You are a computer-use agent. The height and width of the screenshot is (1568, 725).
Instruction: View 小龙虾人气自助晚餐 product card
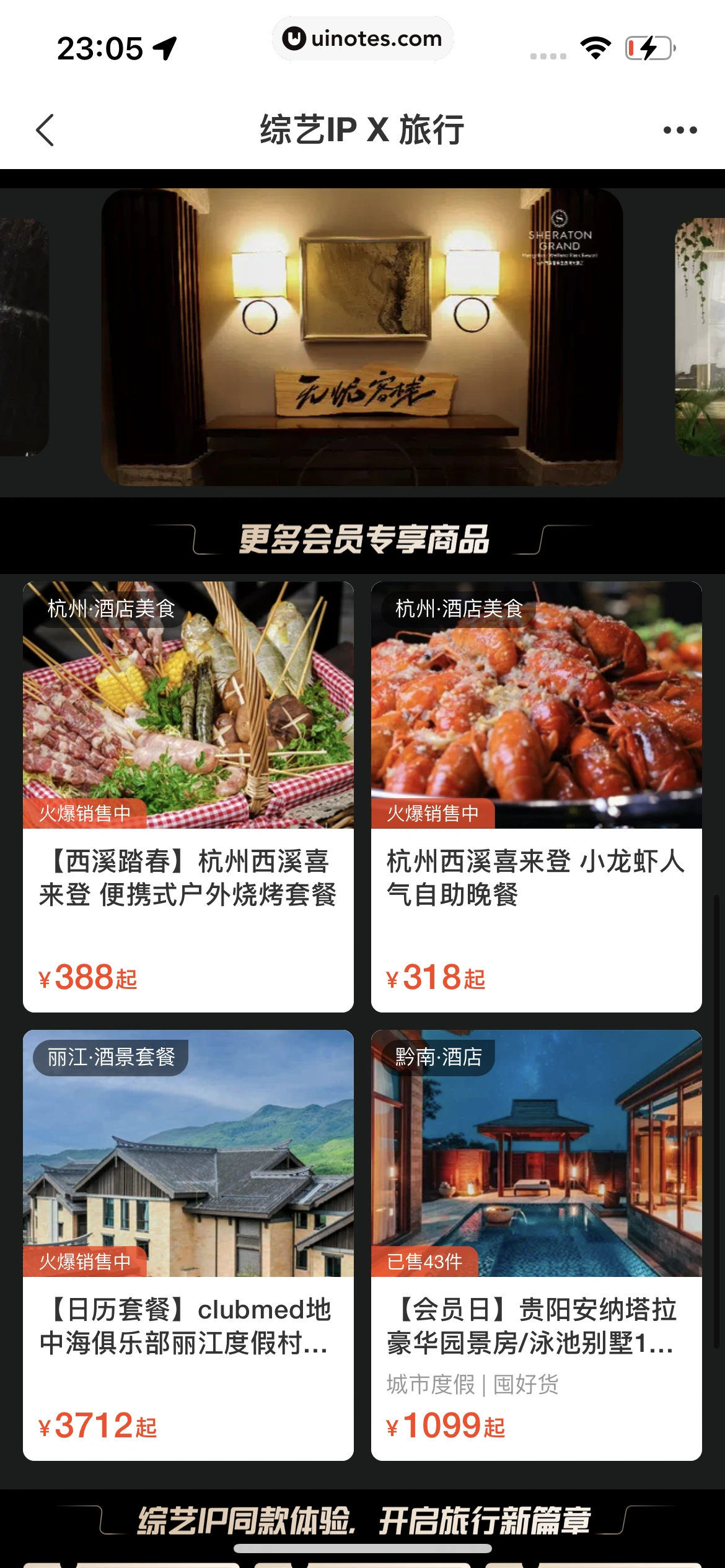pos(536,796)
